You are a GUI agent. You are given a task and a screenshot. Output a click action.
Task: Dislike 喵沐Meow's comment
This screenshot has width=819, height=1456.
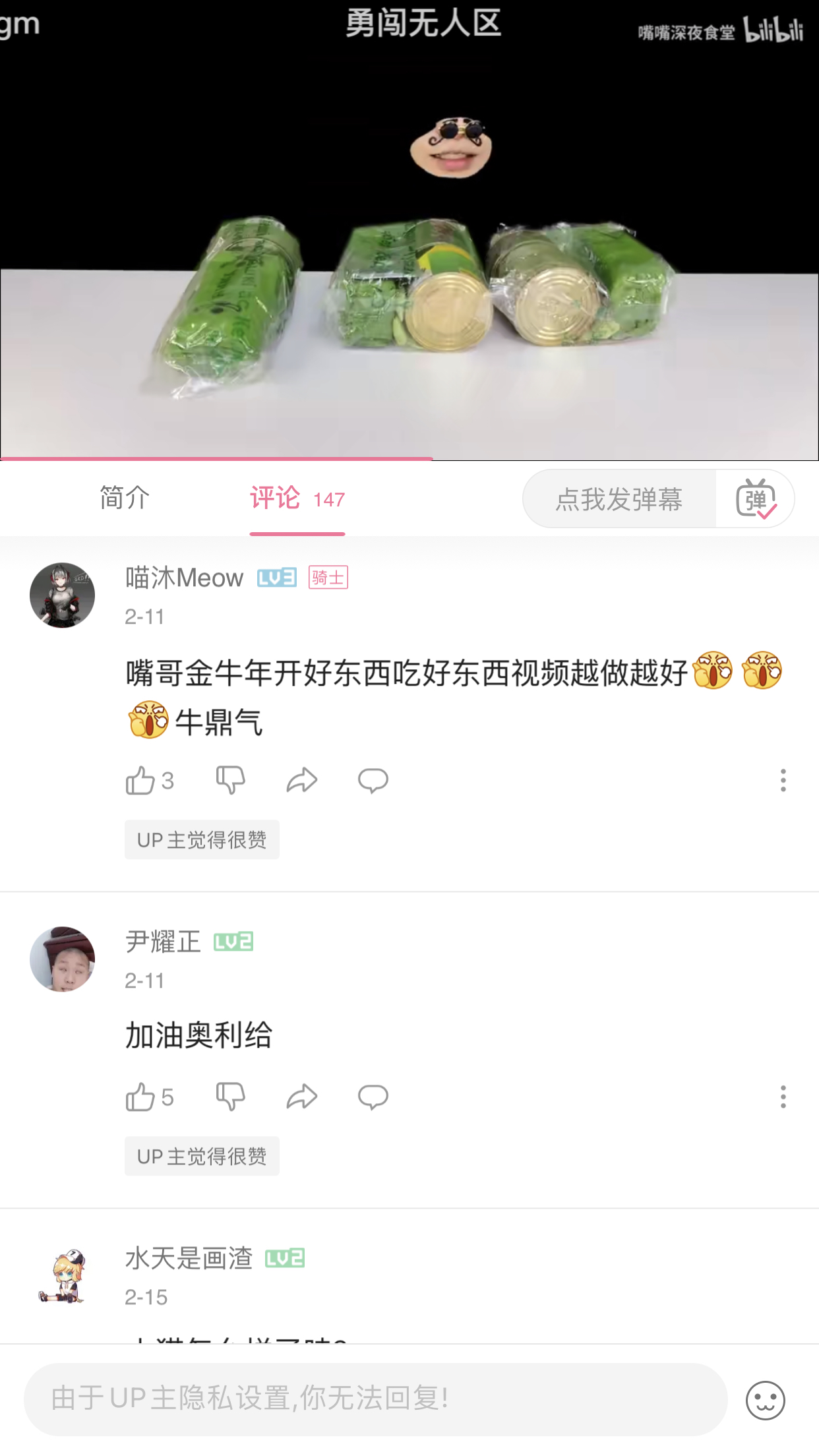pyautogui.click(x=230, y=781)
